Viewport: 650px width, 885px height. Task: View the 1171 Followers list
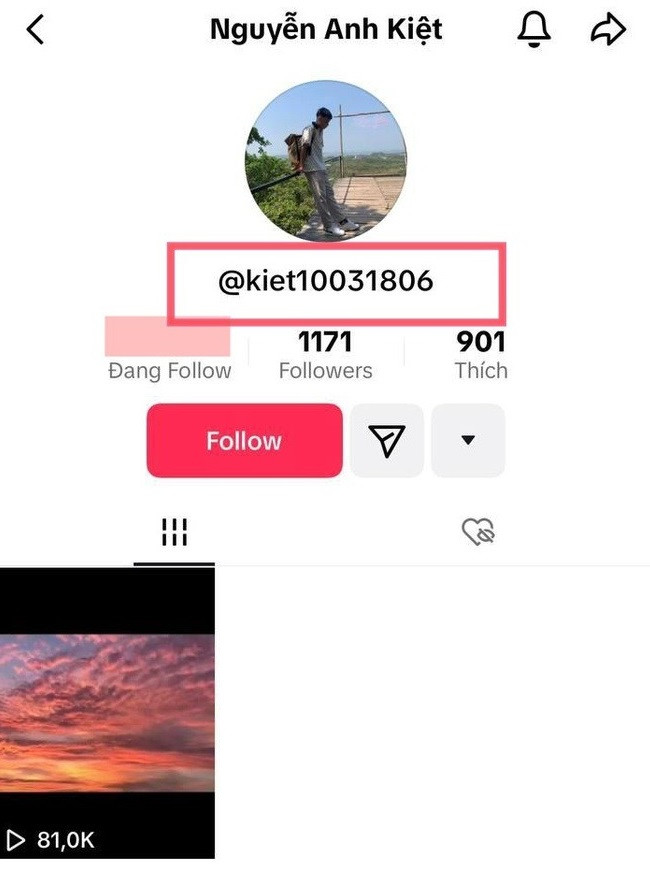(x=325, y=356)
